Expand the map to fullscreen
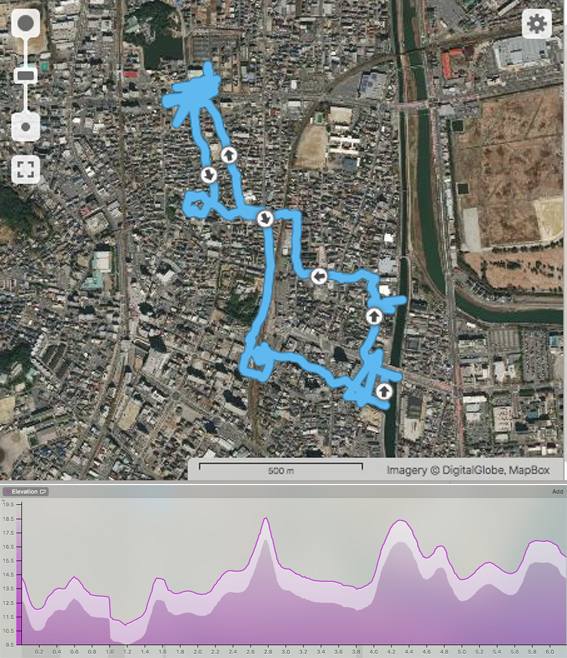Screen dimensions: 567x658 pos(26,169)
